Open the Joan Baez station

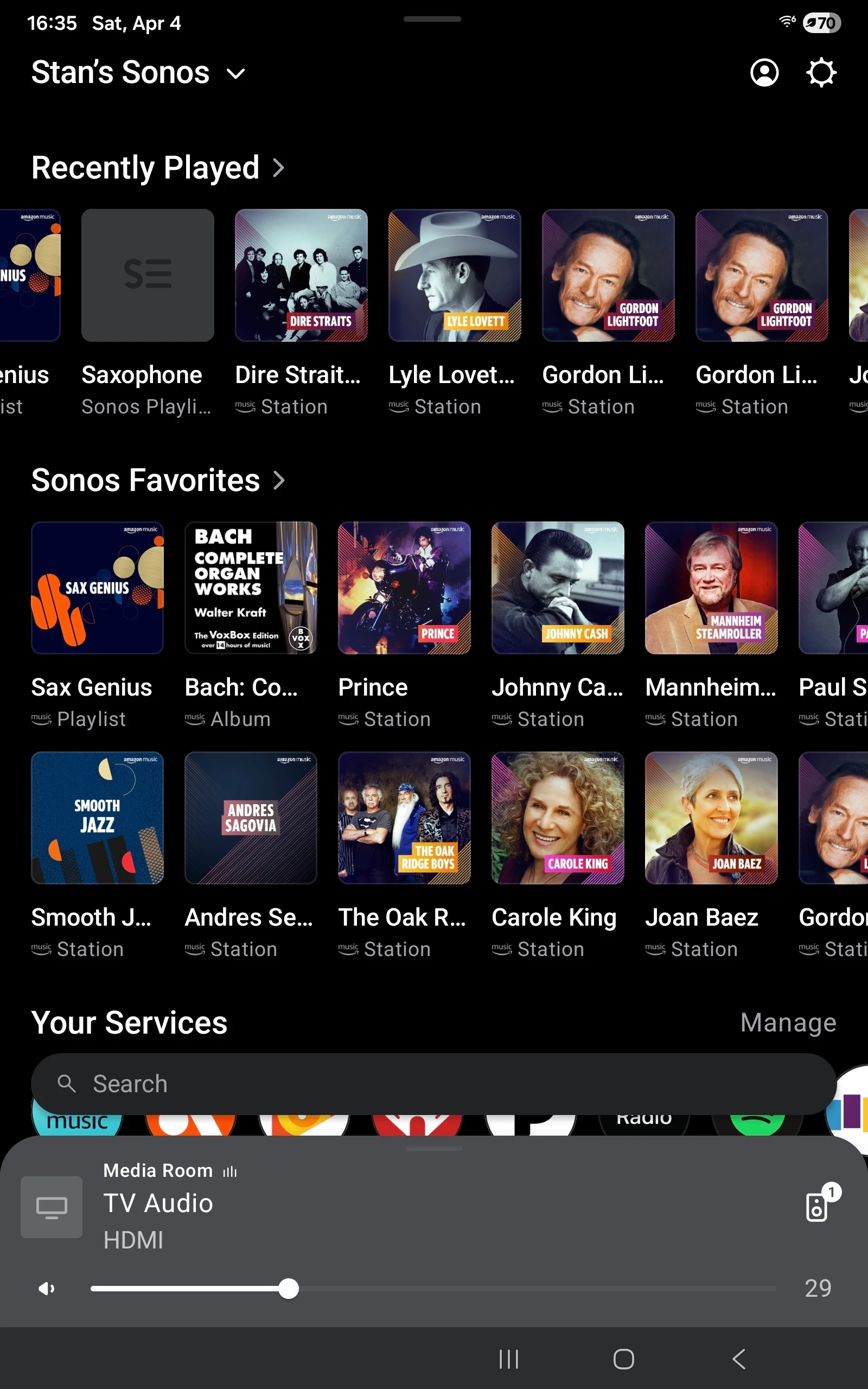(711, 818)
